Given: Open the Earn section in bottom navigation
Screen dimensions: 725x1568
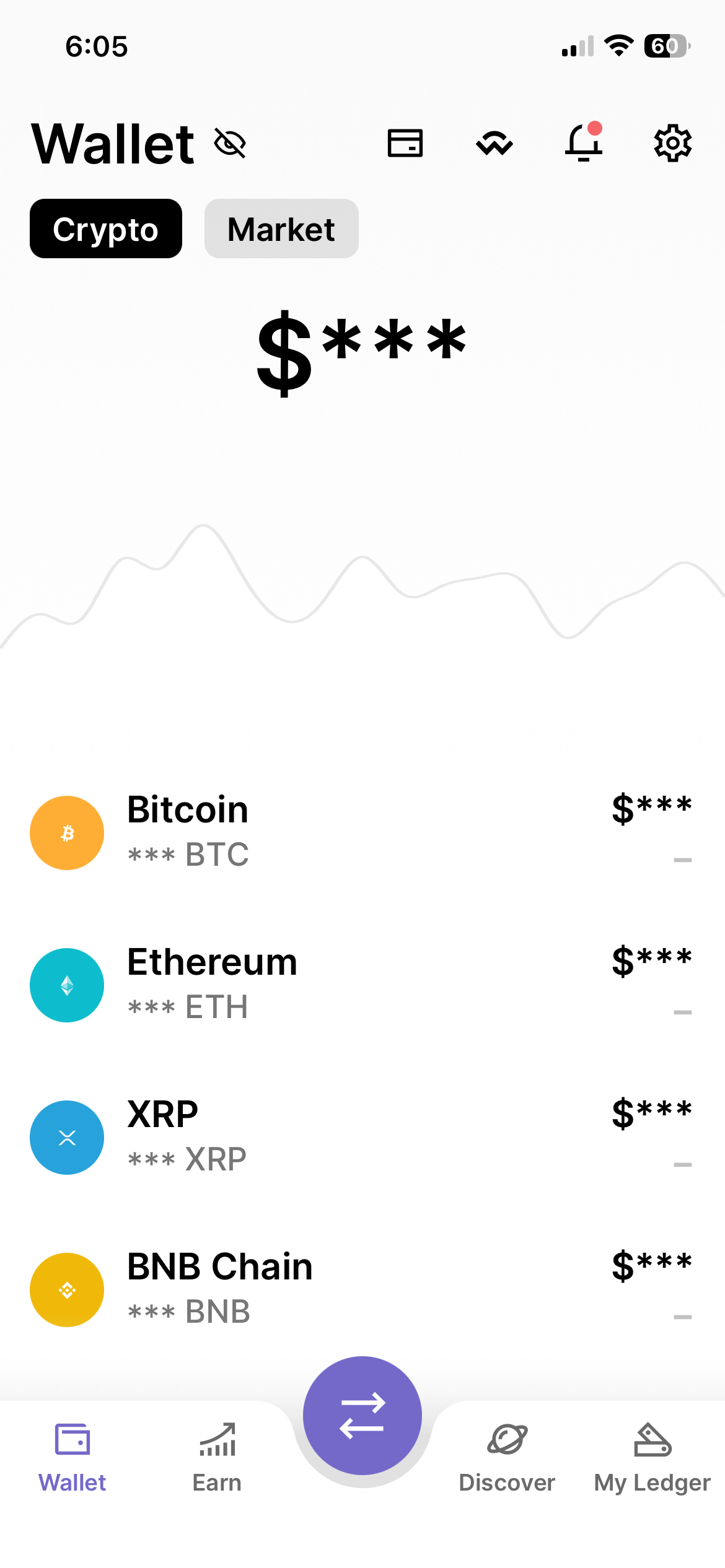Looking at the screenshot, I should click(216, 1455).
